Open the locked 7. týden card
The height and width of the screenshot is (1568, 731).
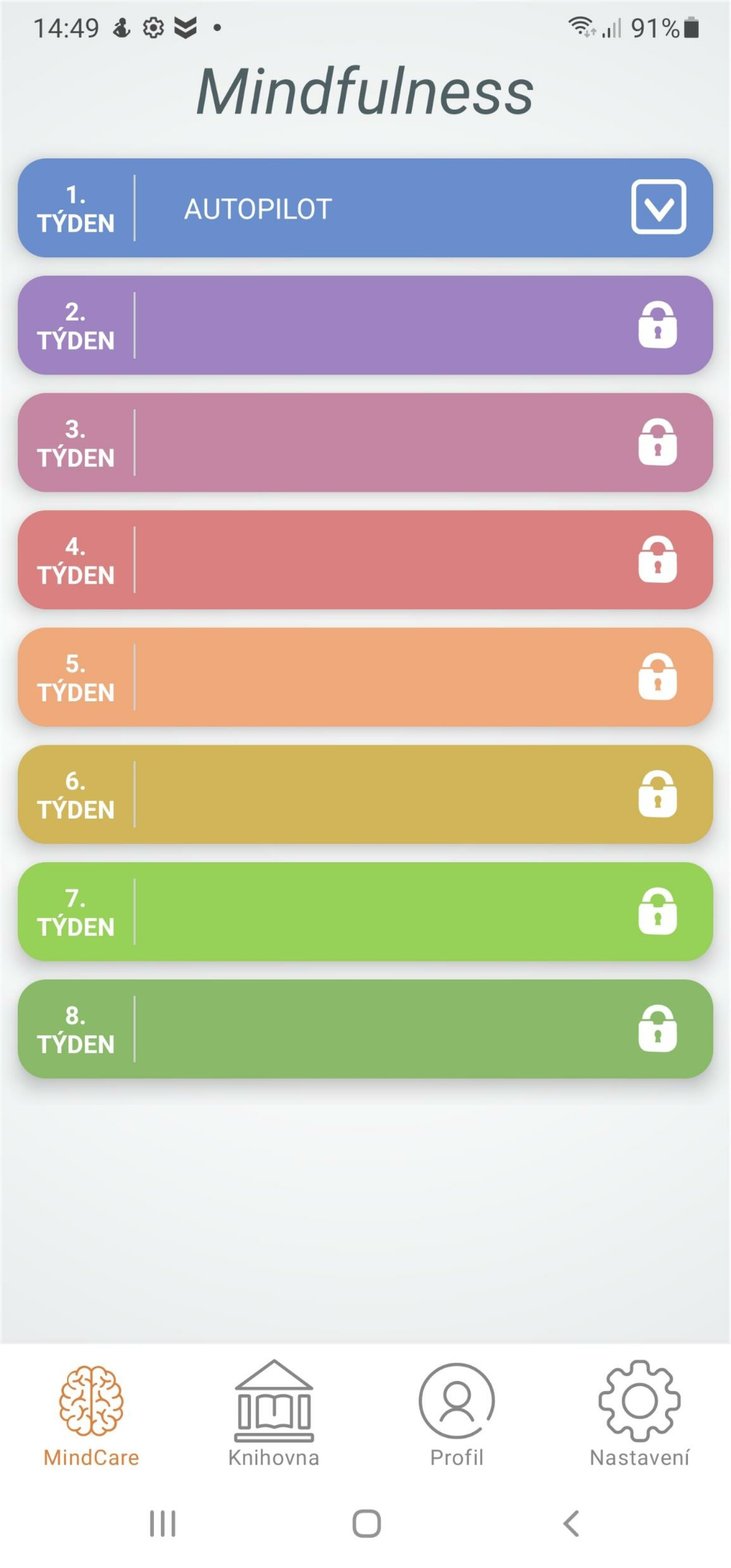[x=365, y=912]
